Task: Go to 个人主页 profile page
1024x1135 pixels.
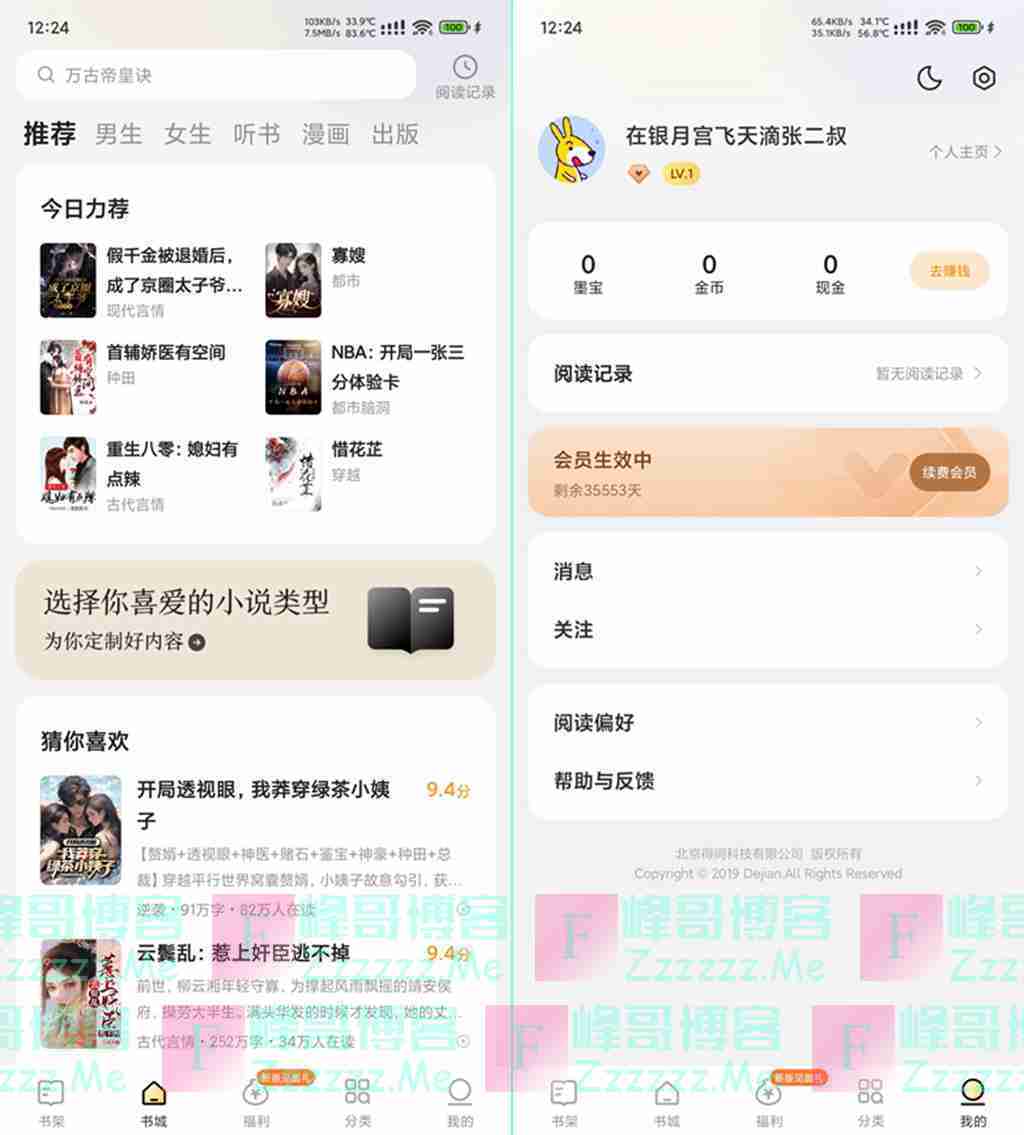Action: pos(965,152)
